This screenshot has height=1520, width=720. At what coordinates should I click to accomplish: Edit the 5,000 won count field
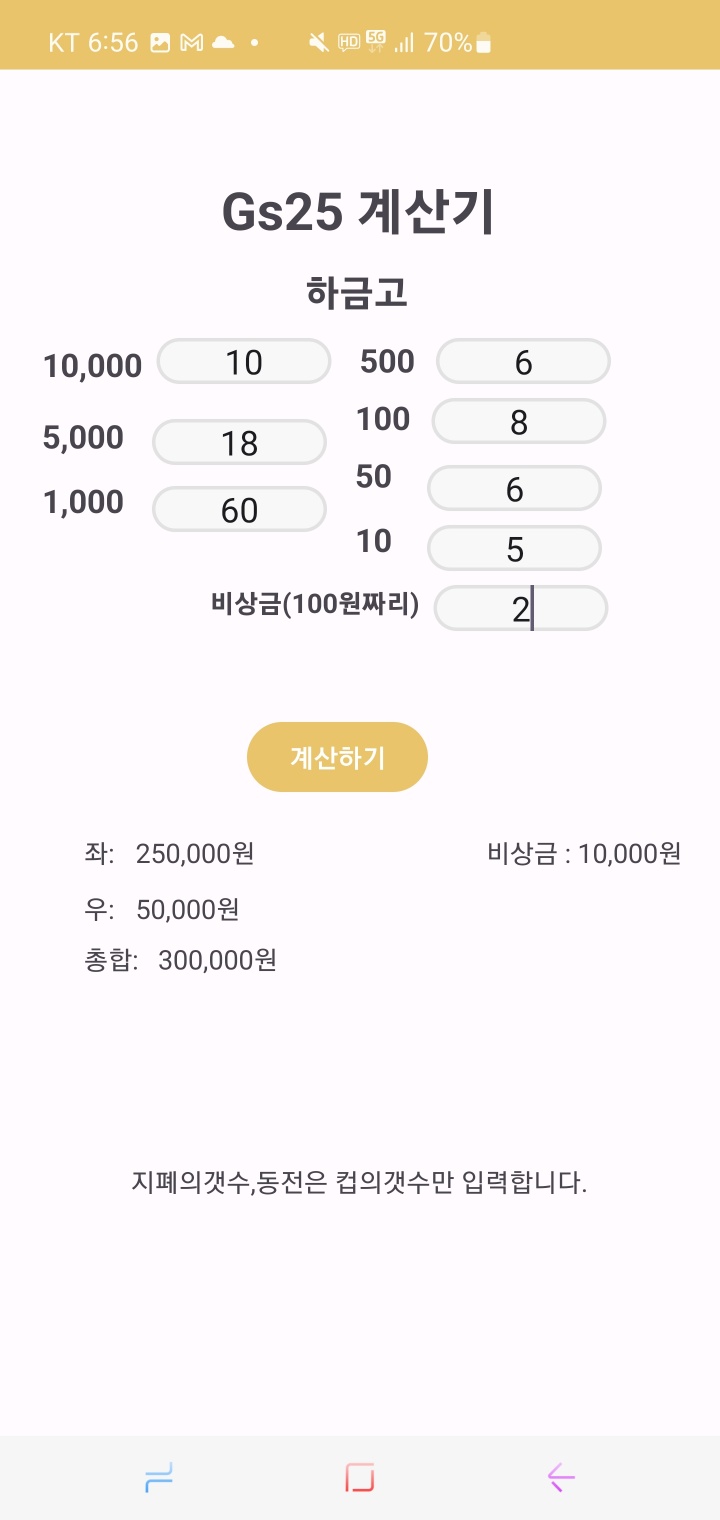(x=239, y=442)
